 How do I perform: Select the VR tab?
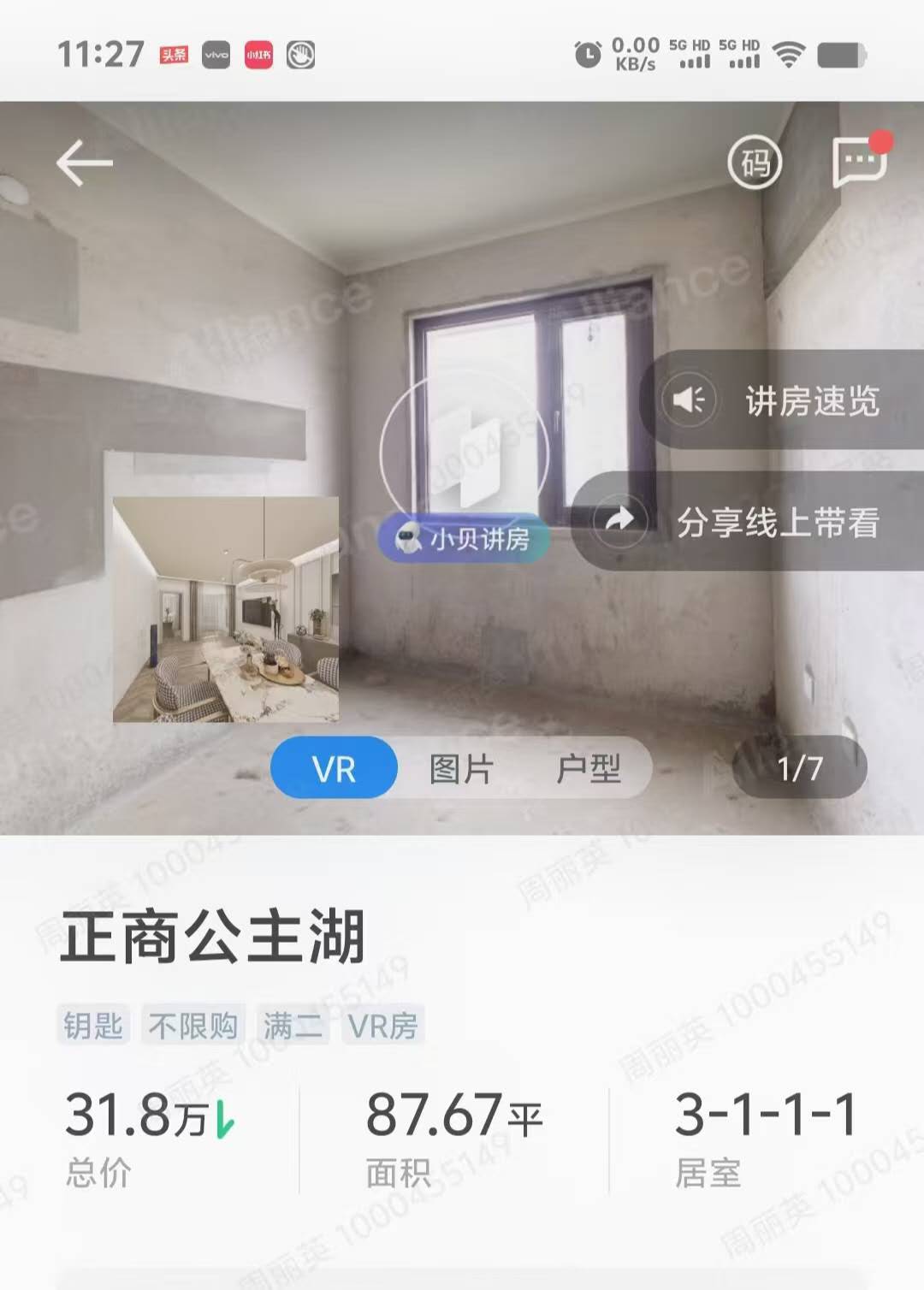click(334, 768)
